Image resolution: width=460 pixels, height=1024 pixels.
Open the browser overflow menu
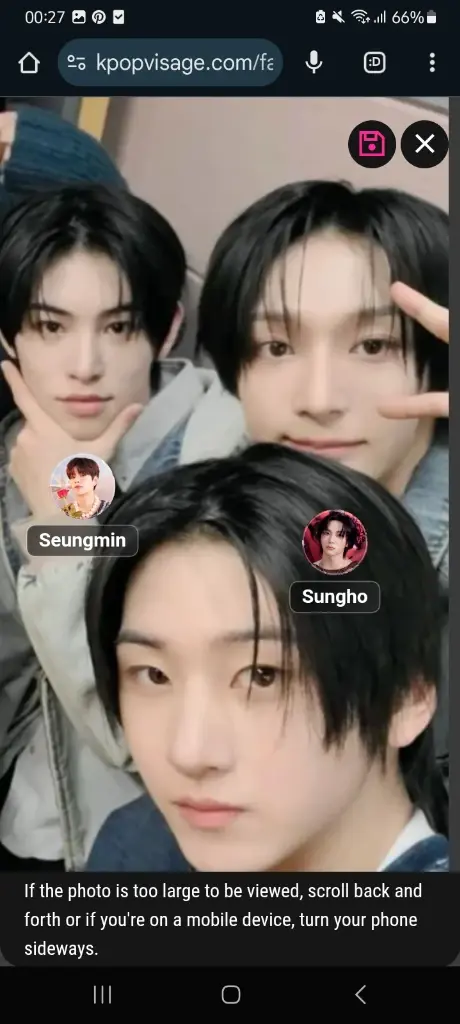432,63
